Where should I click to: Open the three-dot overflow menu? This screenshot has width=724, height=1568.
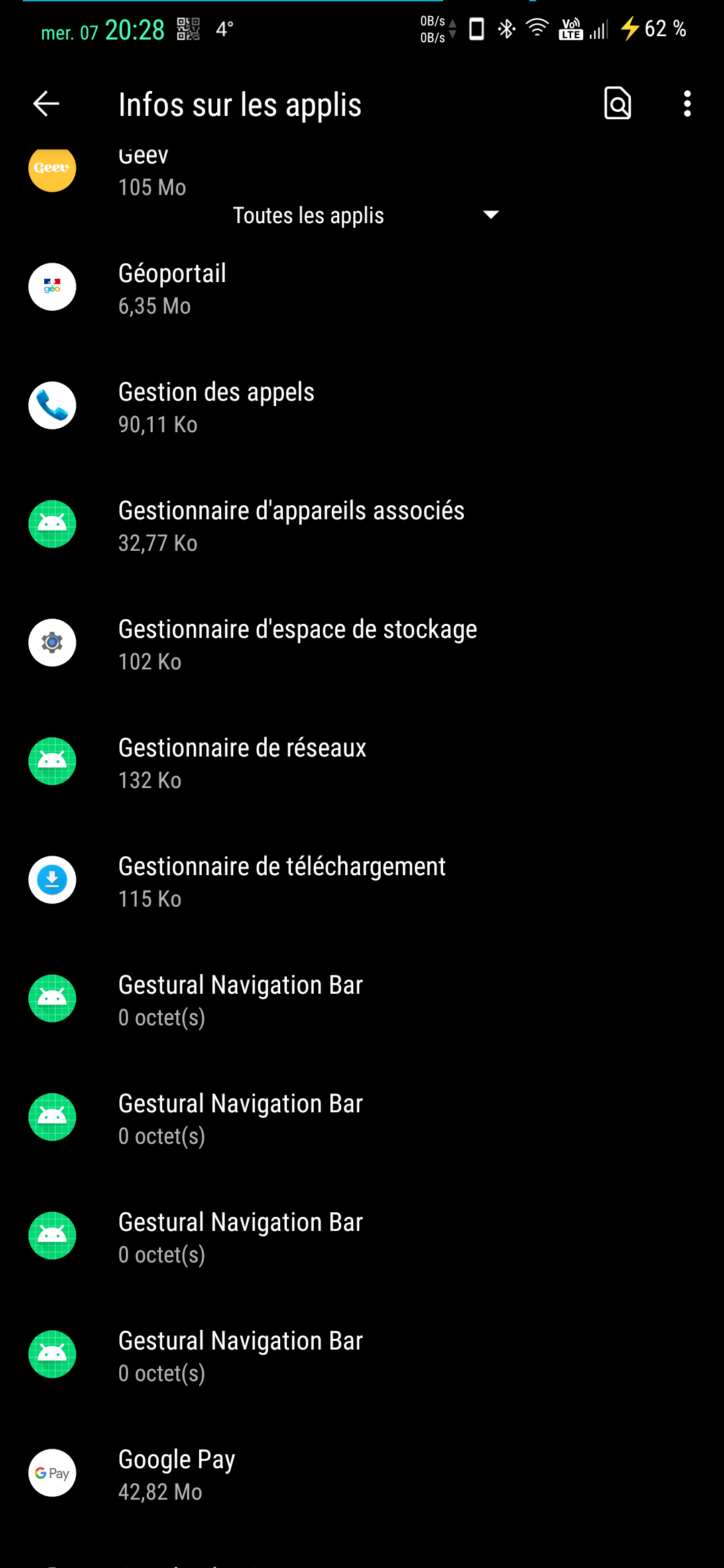pyautogui.click(x=687, y=104)
